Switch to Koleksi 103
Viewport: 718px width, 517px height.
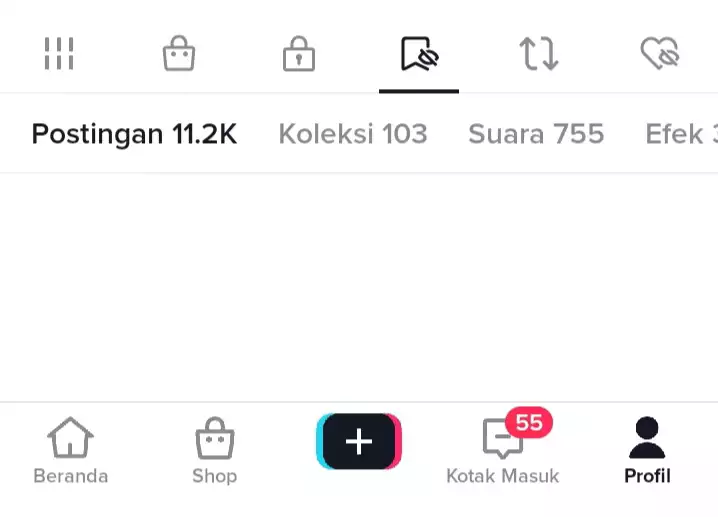[352, 134]
